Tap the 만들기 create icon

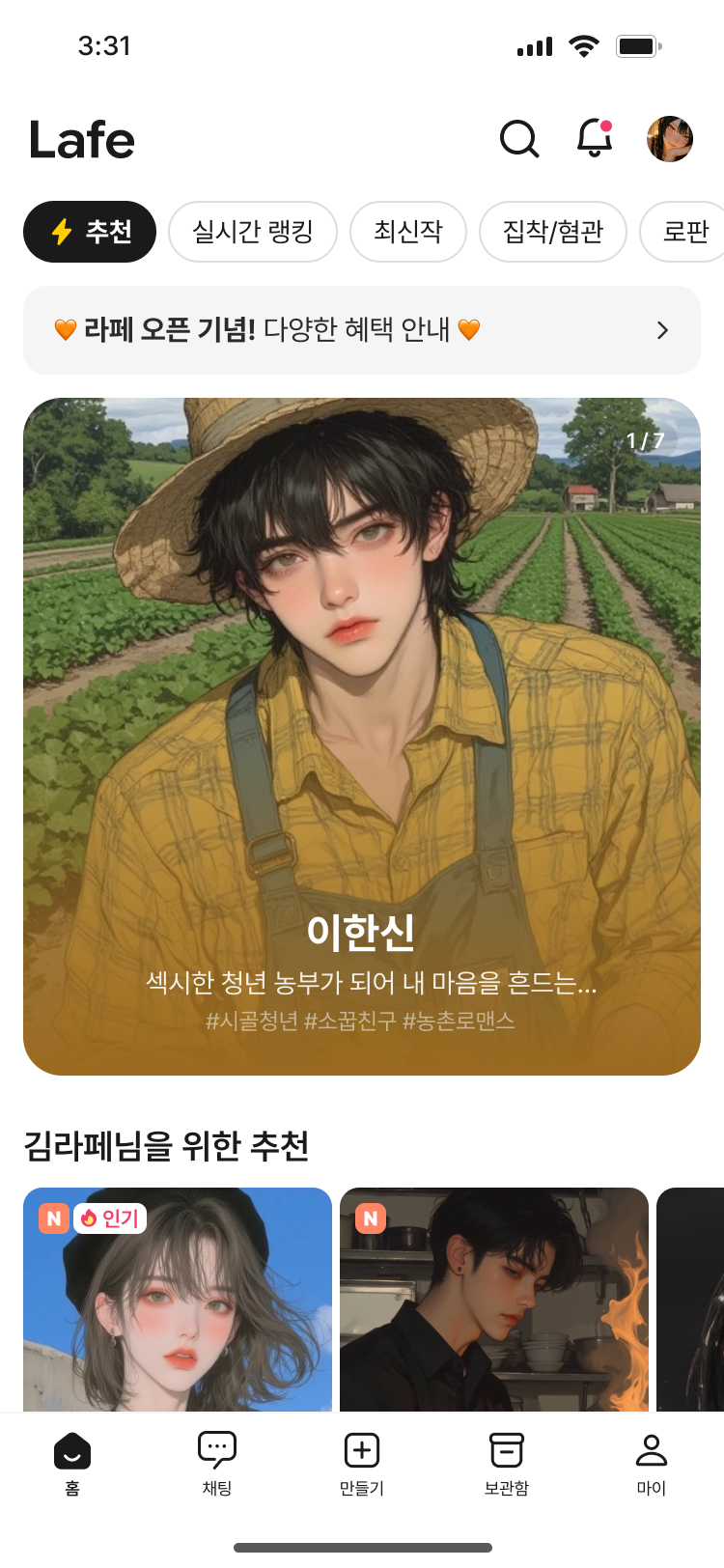[x=361, y=1448]
